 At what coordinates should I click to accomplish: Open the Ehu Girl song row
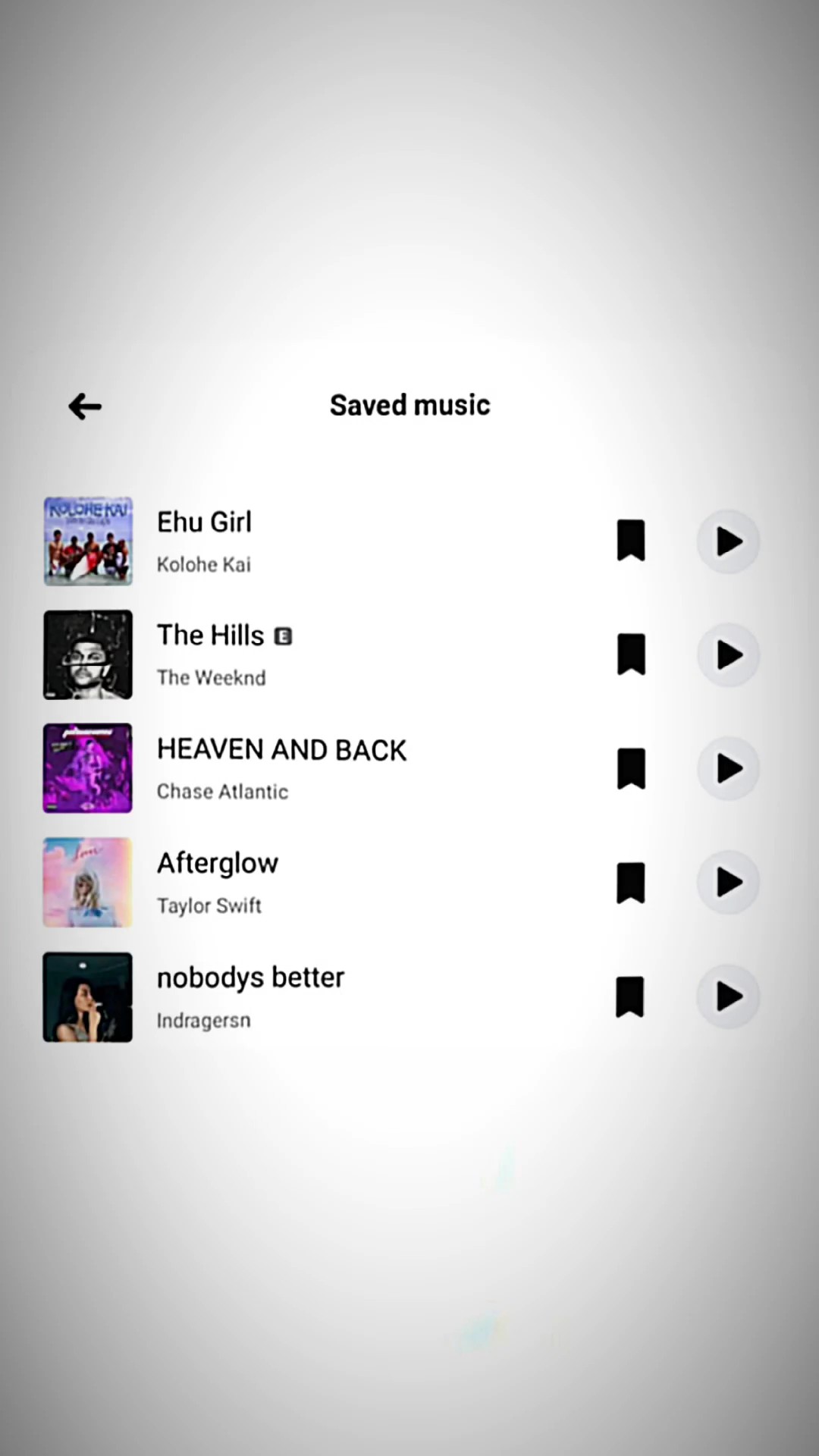click(318, 541)
